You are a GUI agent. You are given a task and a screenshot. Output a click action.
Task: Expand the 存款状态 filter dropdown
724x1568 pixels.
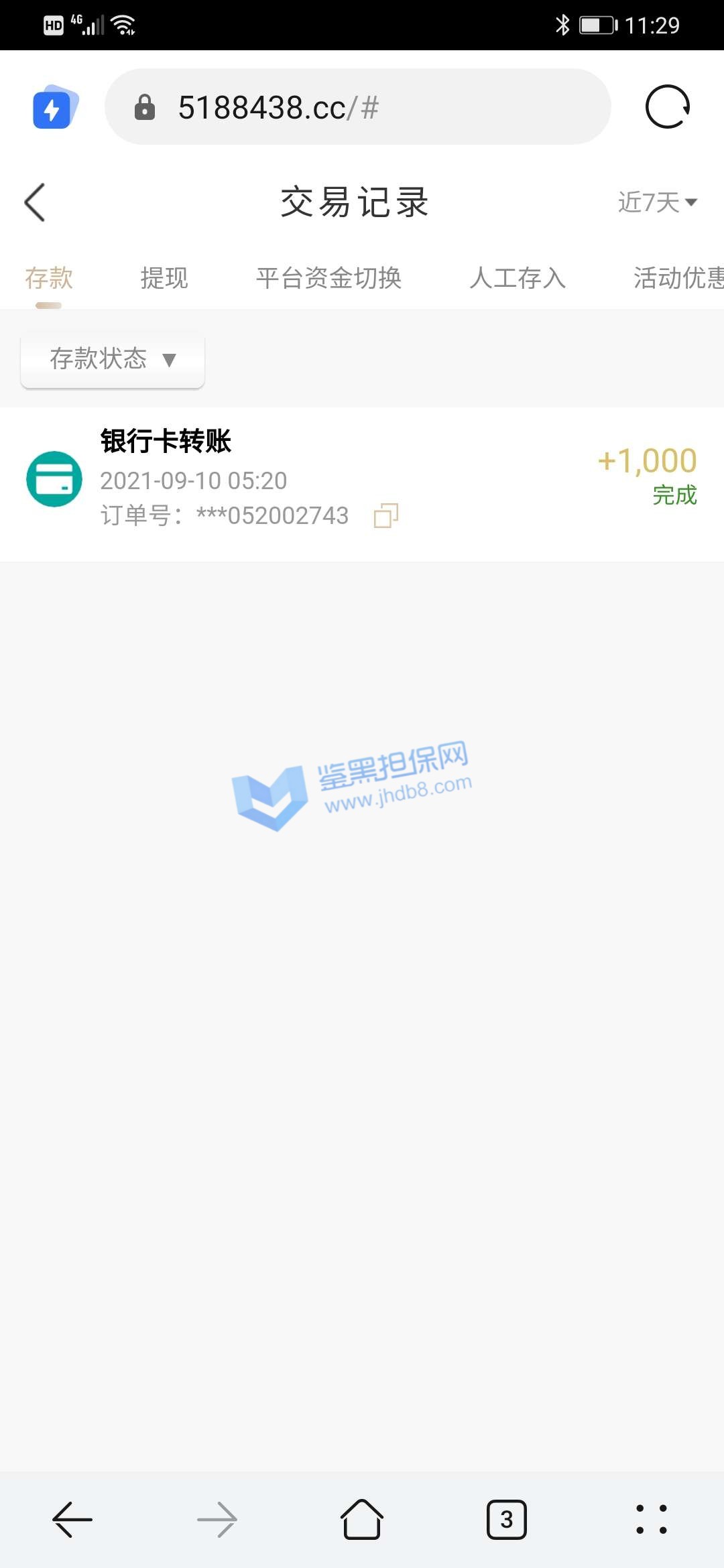click(113, 359)
